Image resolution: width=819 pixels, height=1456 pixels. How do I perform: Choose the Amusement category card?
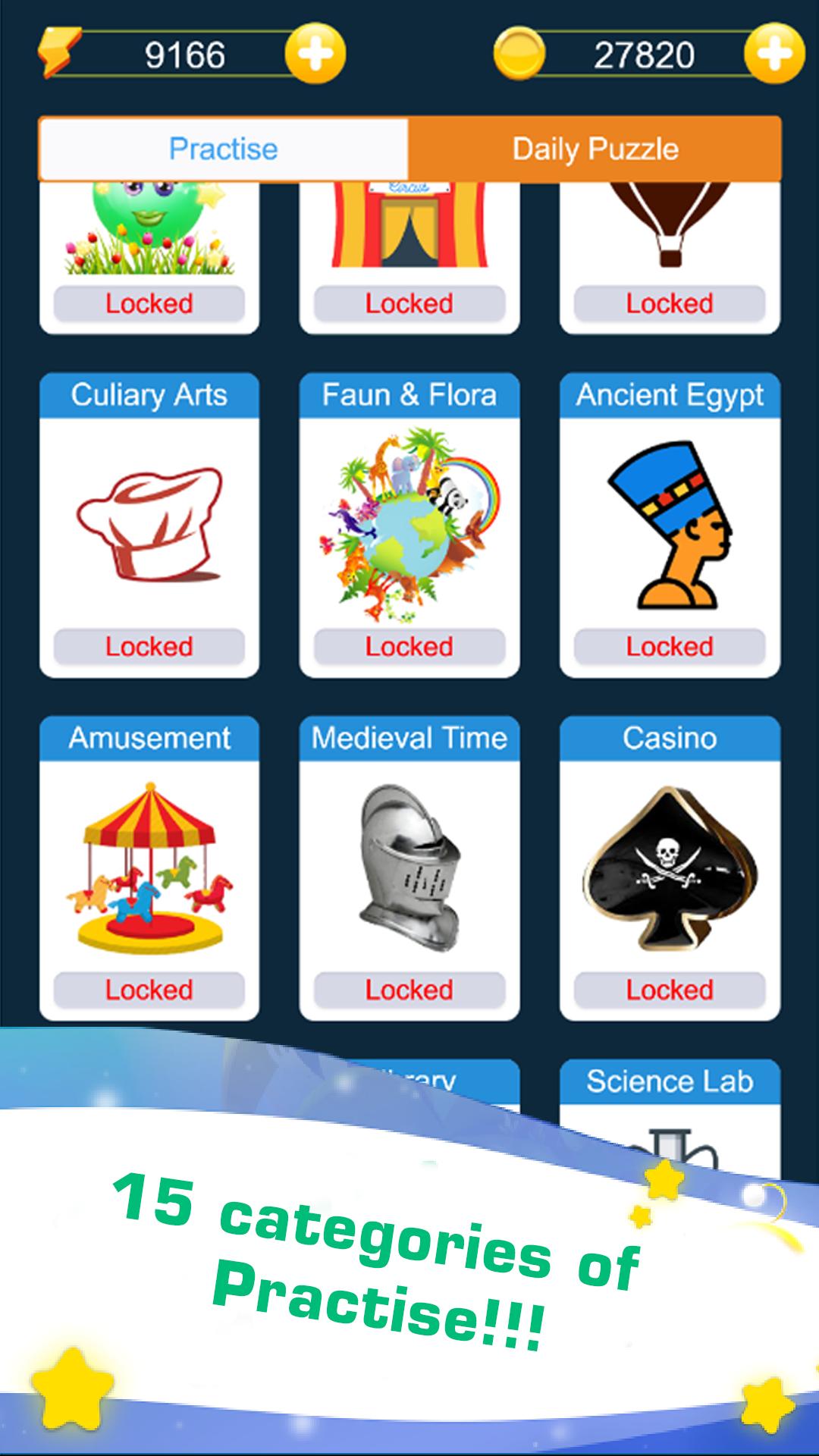pyautogui.click(x=149, y=868)
